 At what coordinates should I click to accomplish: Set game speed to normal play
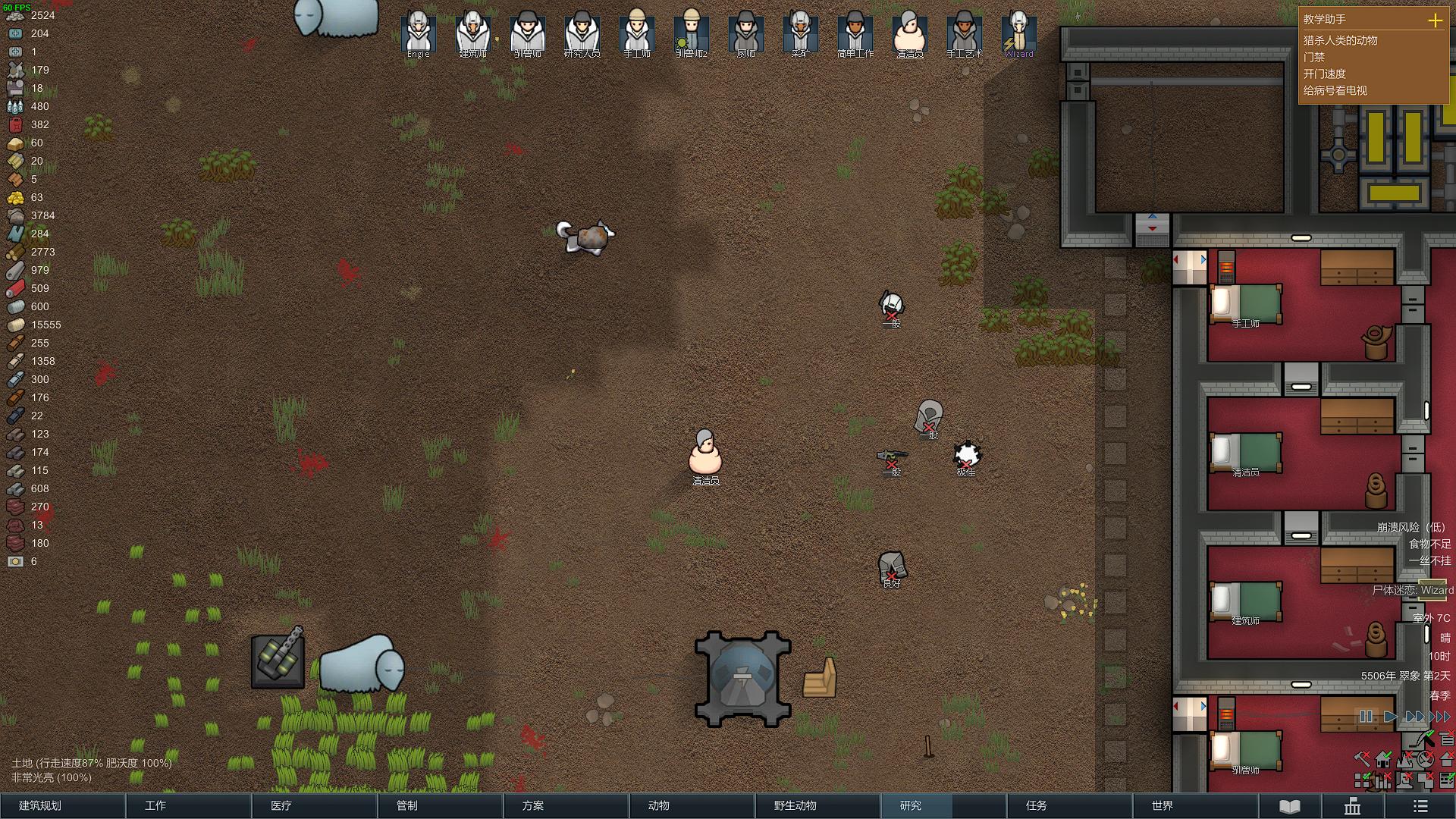click(x=1390, y=717)
